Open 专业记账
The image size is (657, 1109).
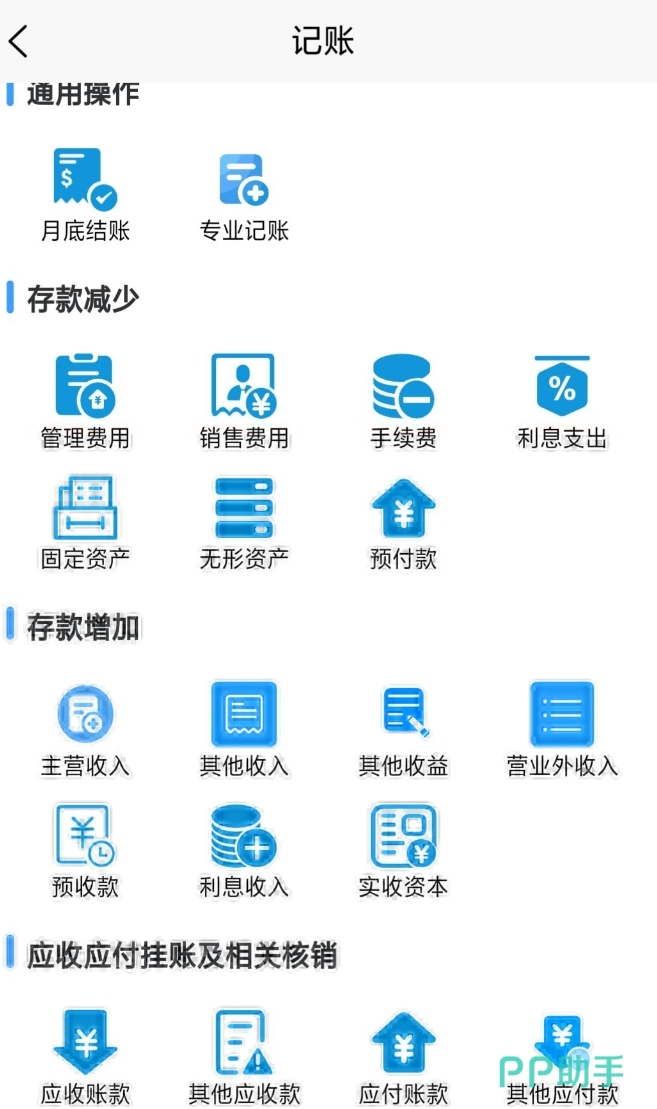tap(244, 194)
